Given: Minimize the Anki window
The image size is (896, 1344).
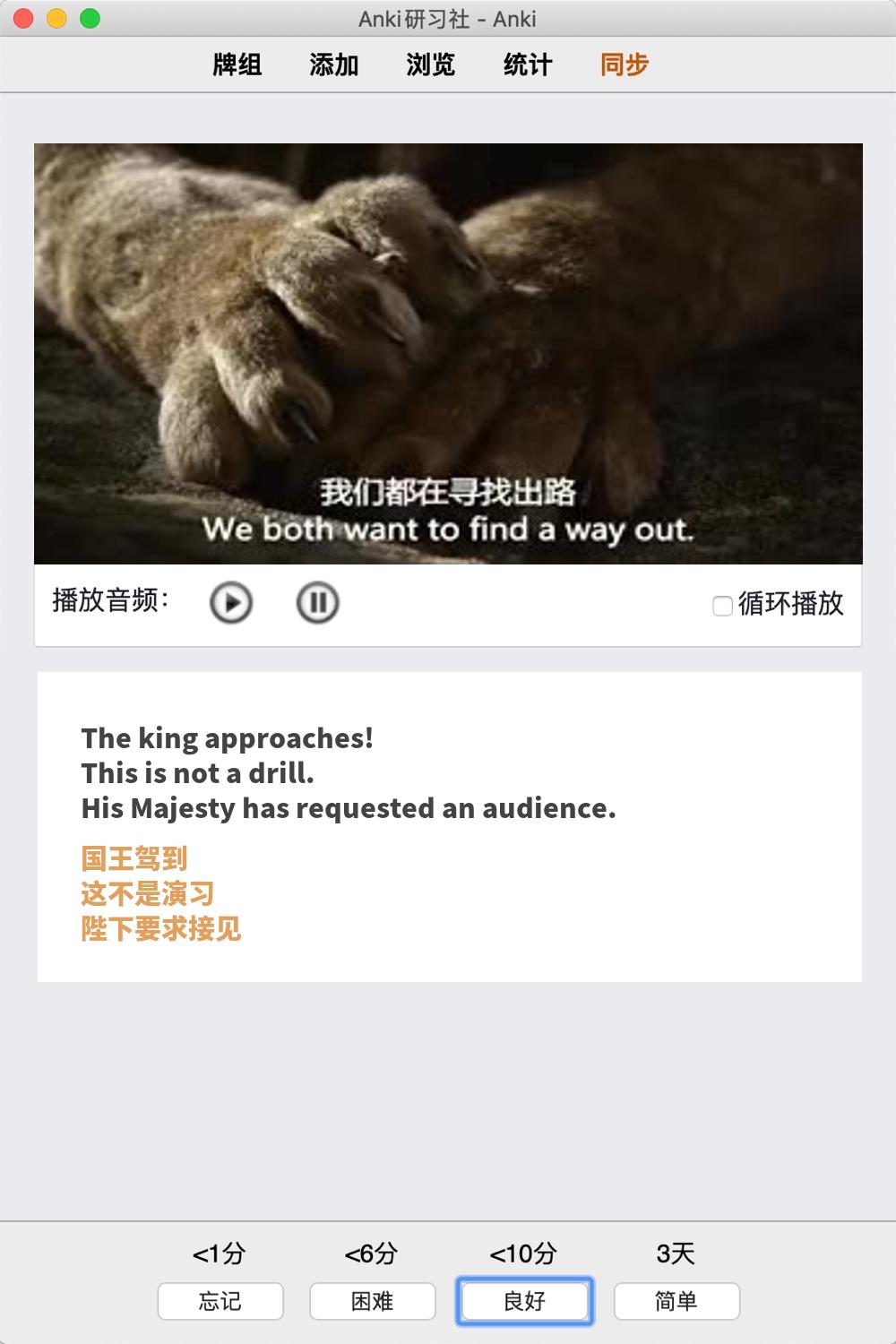Looking at the screenshot, I should 56,18.
